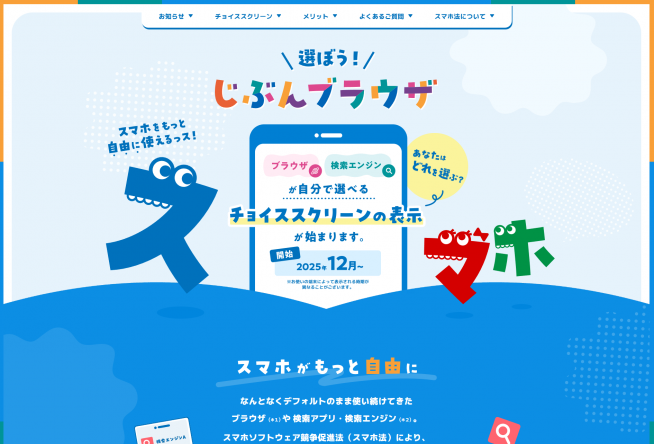Select メリット in the top navigation
The width and height of the screenshot is (654, 444).
pos(320,16)
